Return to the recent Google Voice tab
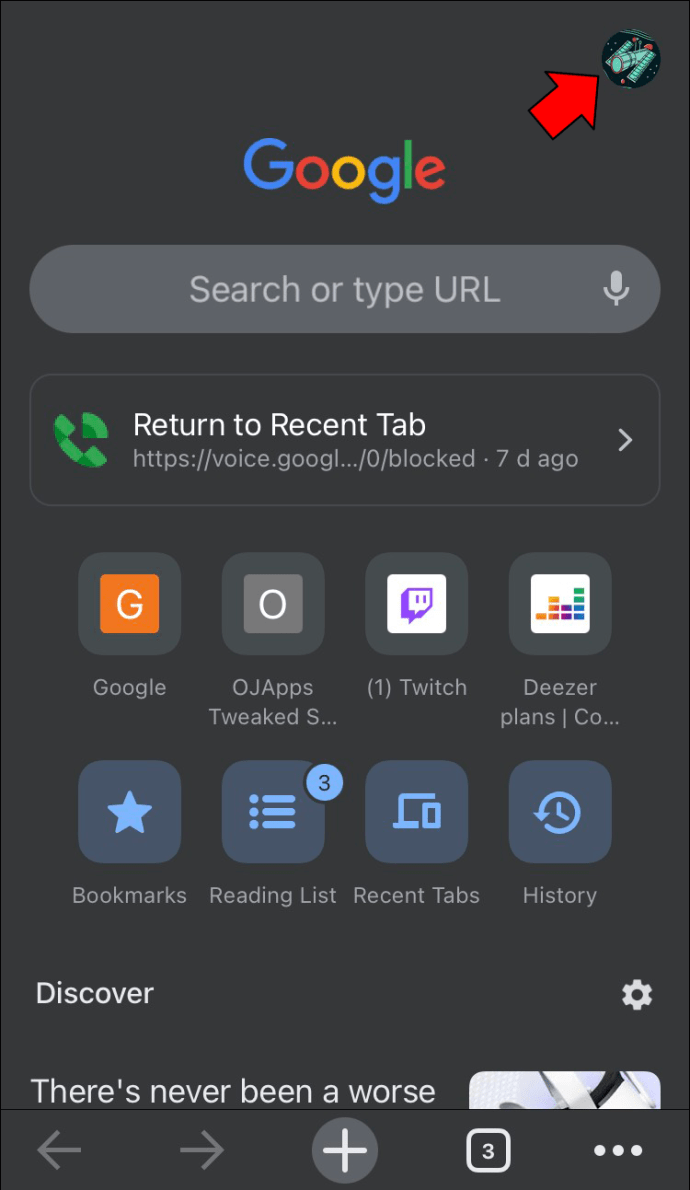The height and width of the screenshot is (1190, 690). (x=345, y=440)
